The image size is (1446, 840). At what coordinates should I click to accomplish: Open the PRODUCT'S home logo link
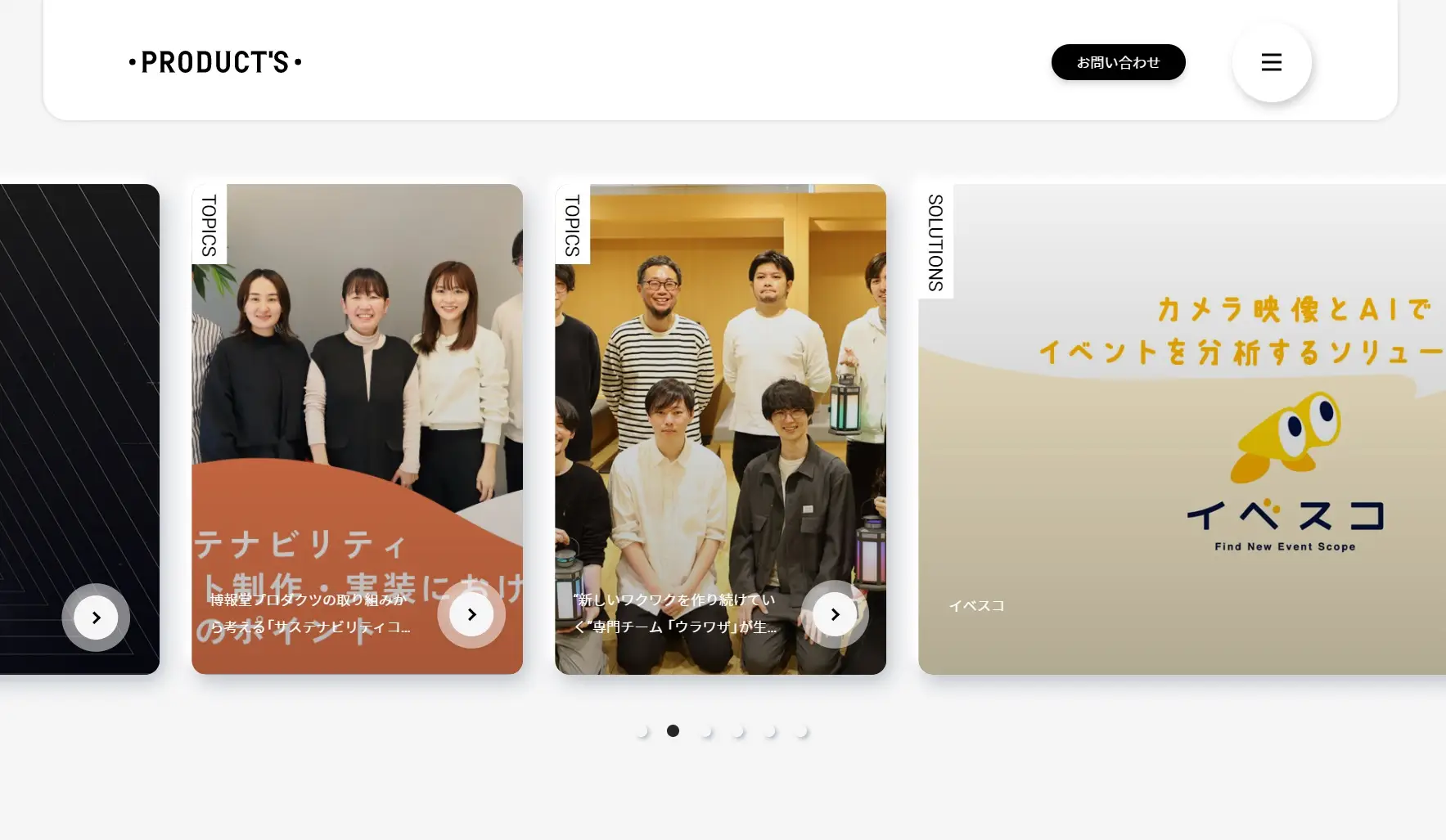(215, 62)
